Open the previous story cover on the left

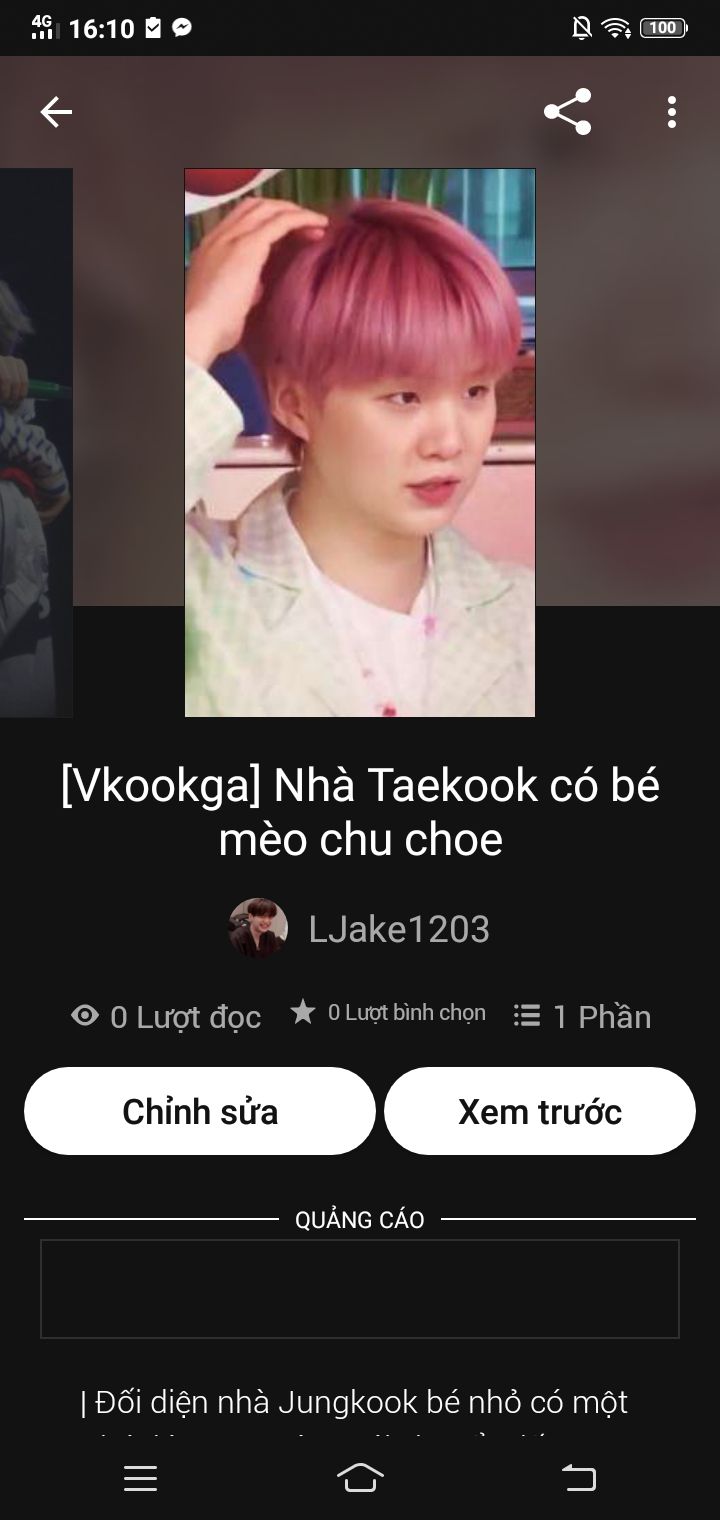tap(36, 442)
